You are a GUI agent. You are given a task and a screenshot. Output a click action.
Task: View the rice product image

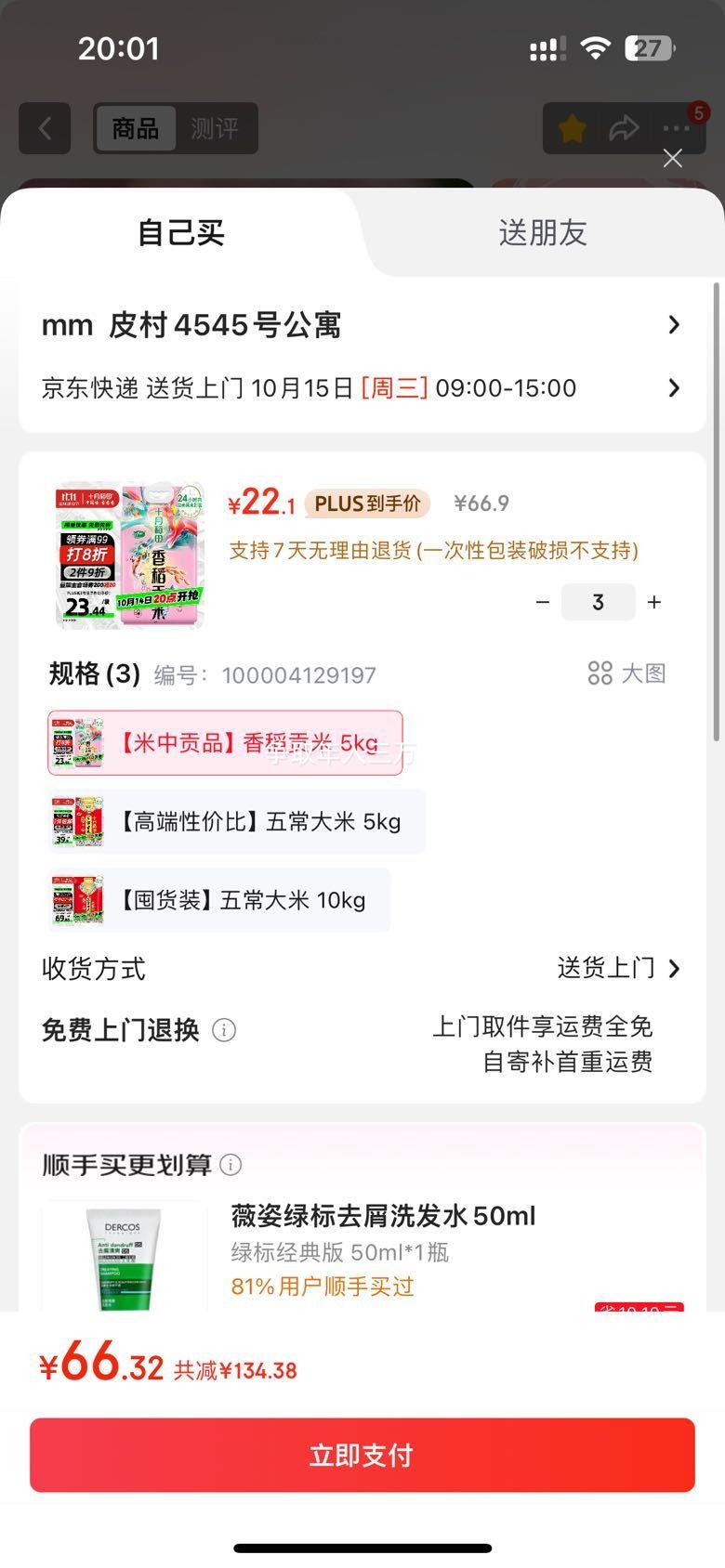(130, 555)
